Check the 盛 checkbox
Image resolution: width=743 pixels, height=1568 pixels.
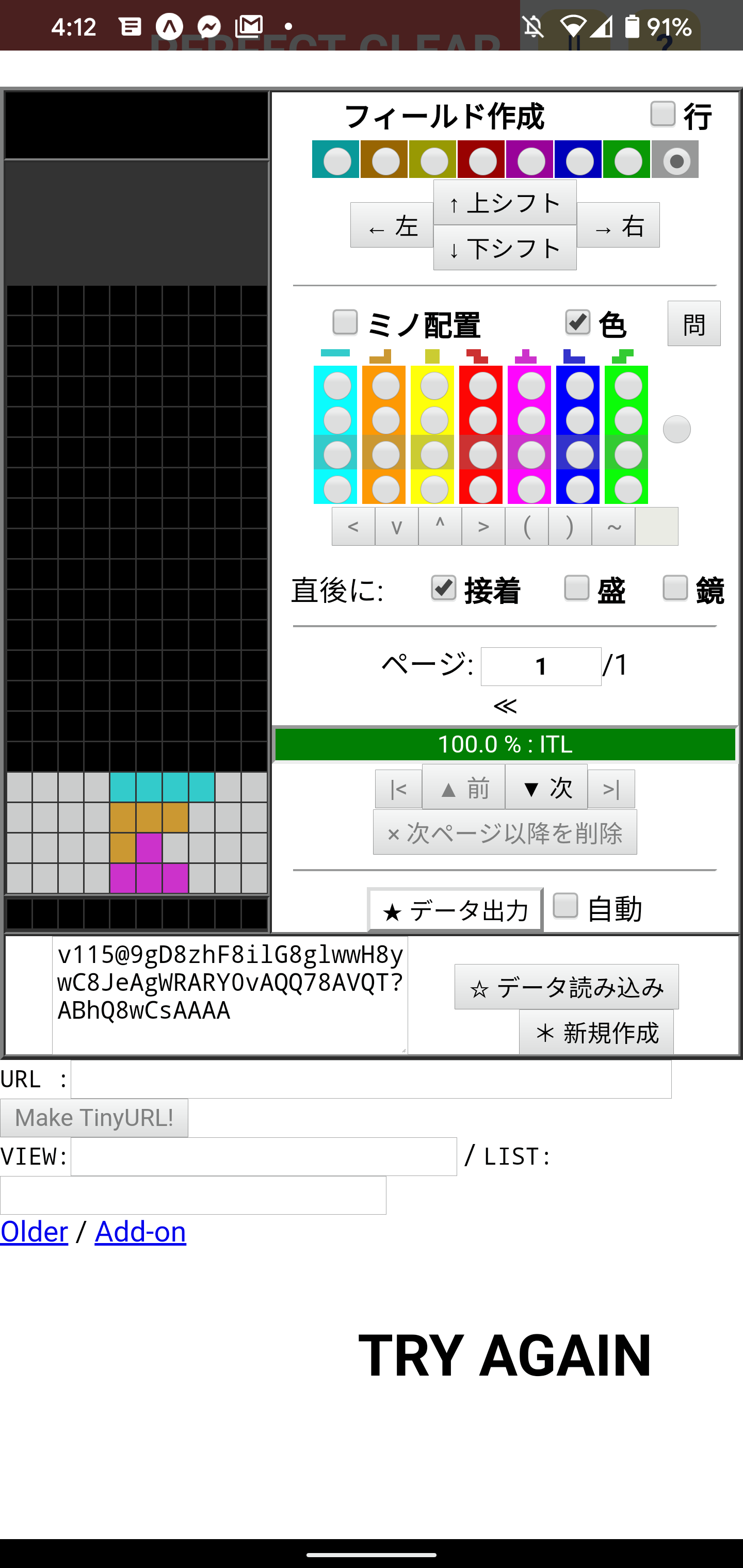pos(576,588)
